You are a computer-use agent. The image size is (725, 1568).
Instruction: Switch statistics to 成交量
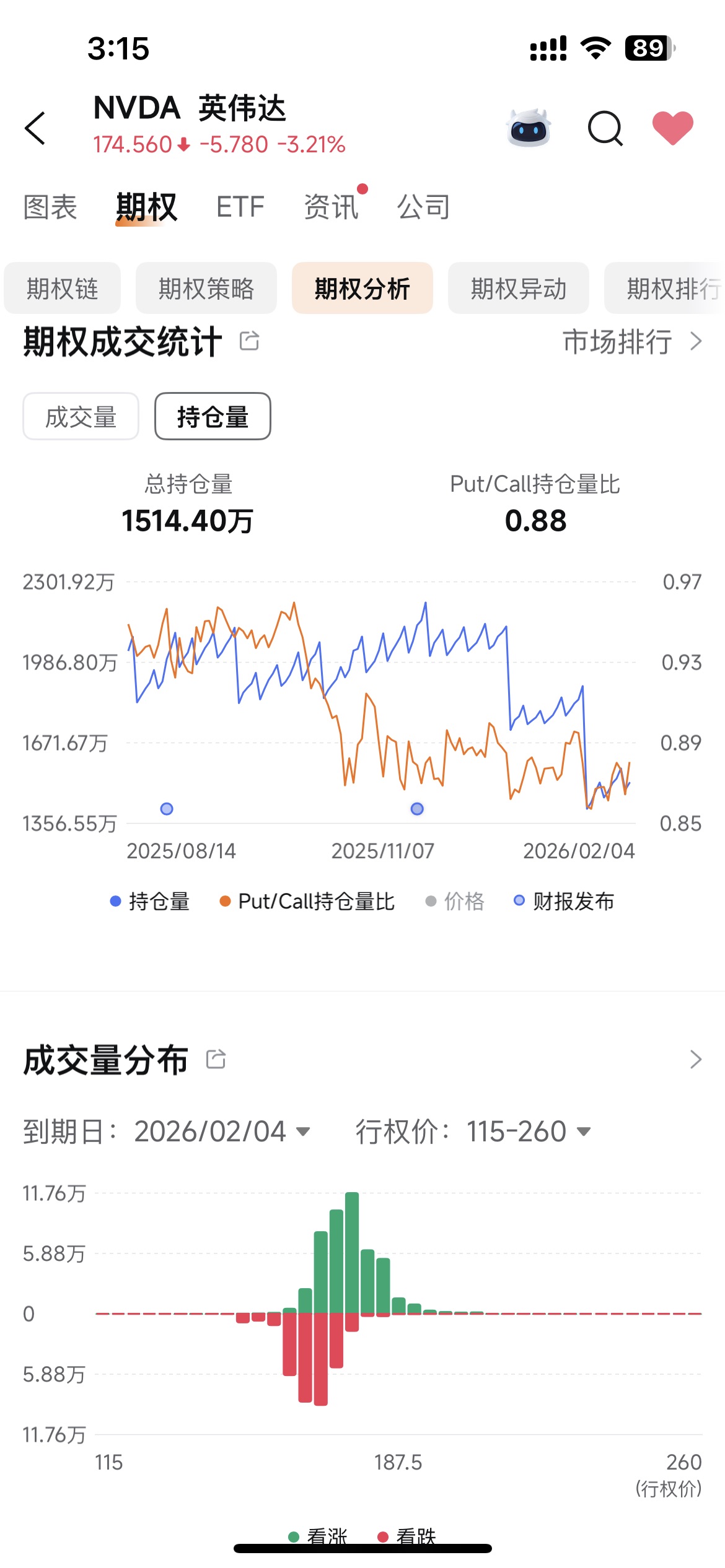pyautogui.click(x=81, y=417)
